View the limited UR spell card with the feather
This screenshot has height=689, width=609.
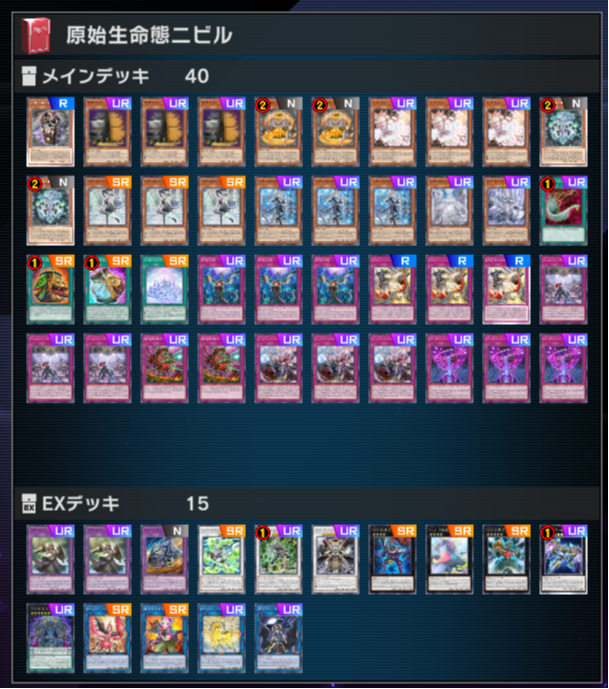(564, 210)
